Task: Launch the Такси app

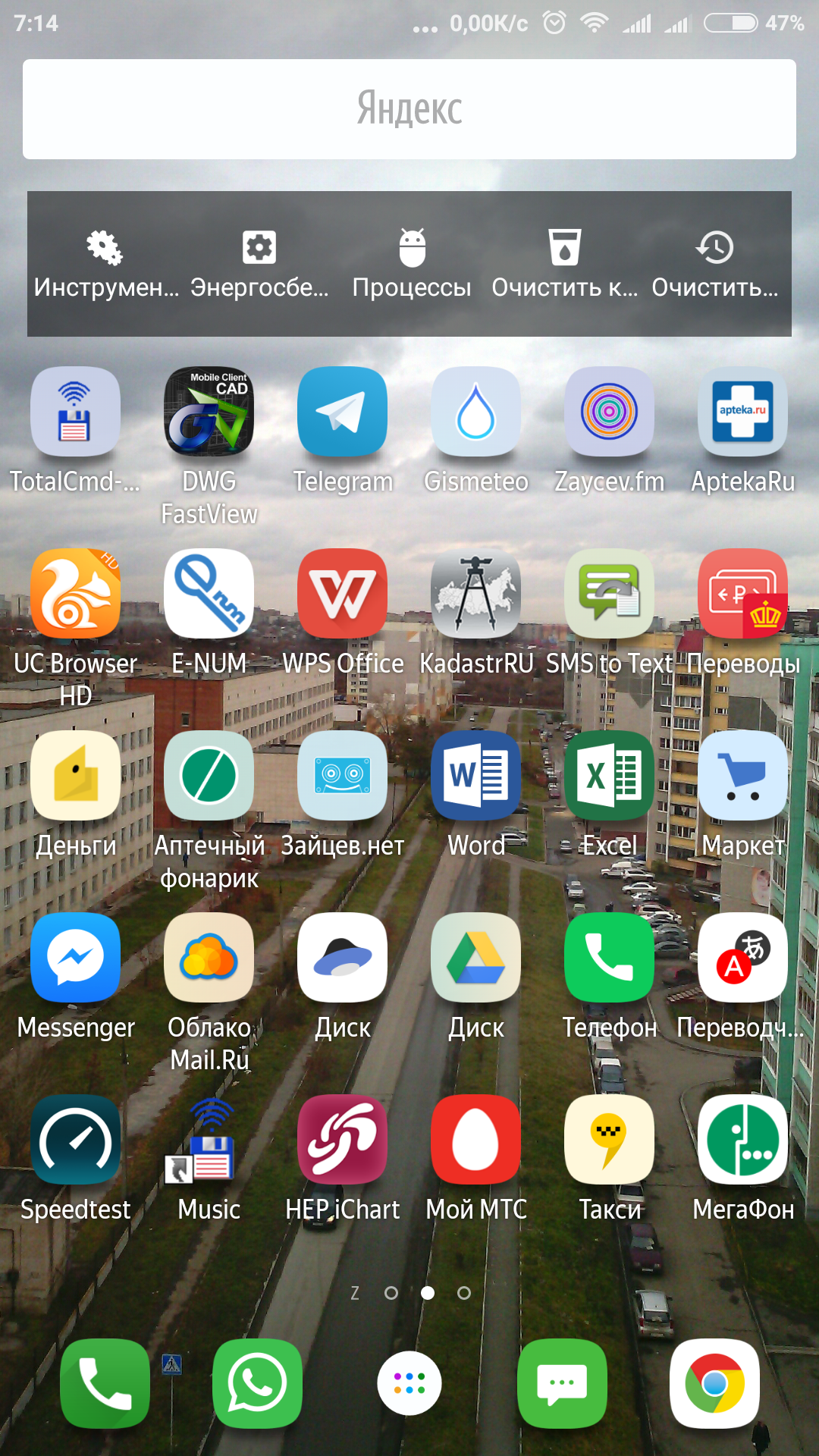Action: (x=610, y=1140)
